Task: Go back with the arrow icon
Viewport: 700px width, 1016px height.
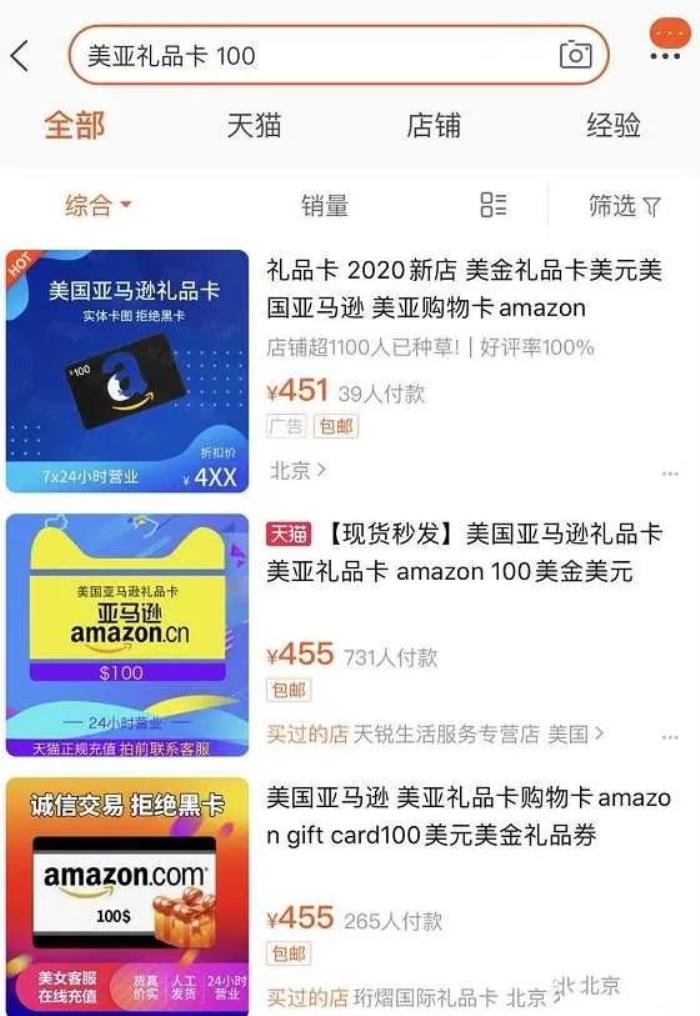Action: pyautogui.click(x=20, y=56)
